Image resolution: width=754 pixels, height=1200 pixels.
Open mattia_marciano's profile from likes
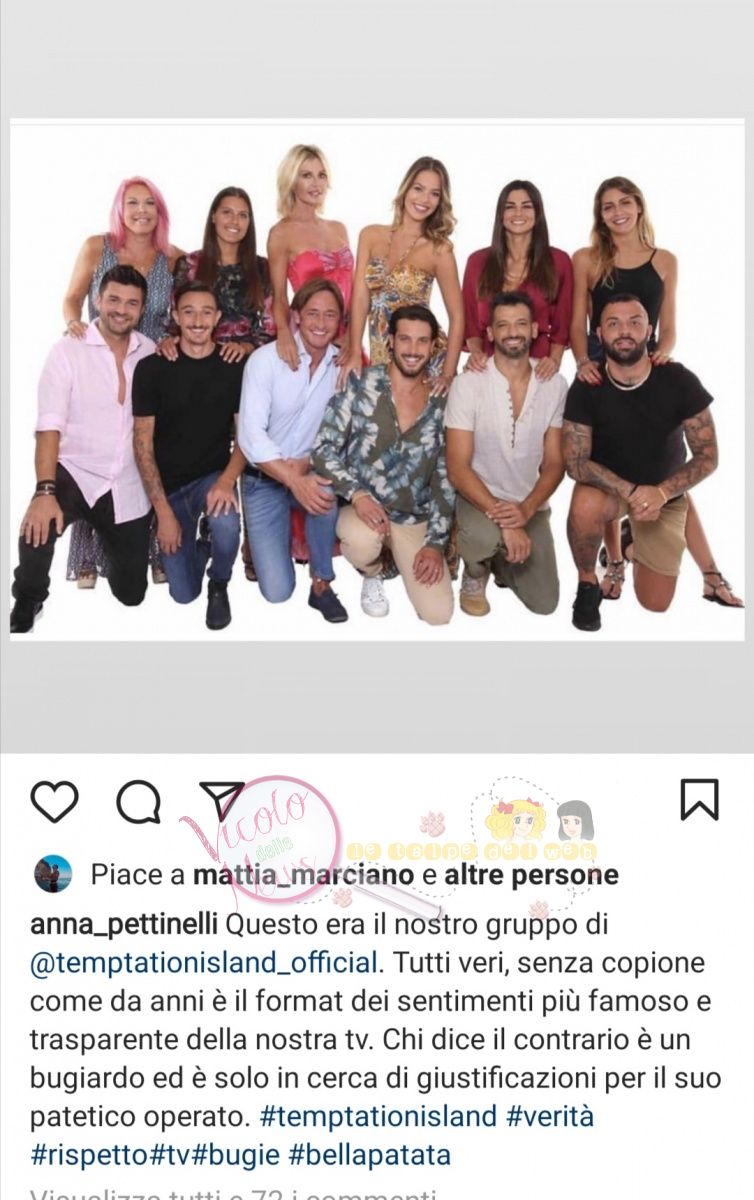click(302, 875)
